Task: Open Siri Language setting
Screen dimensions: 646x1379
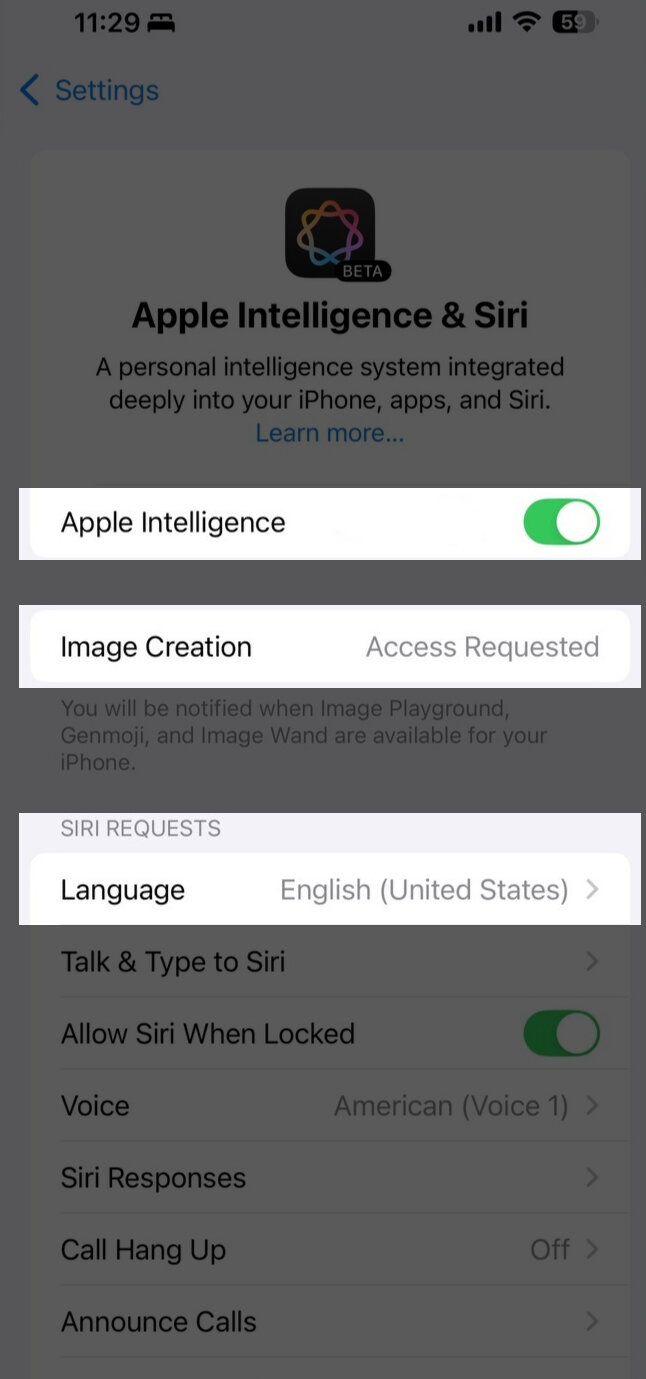Action: [x=330, y=890]
